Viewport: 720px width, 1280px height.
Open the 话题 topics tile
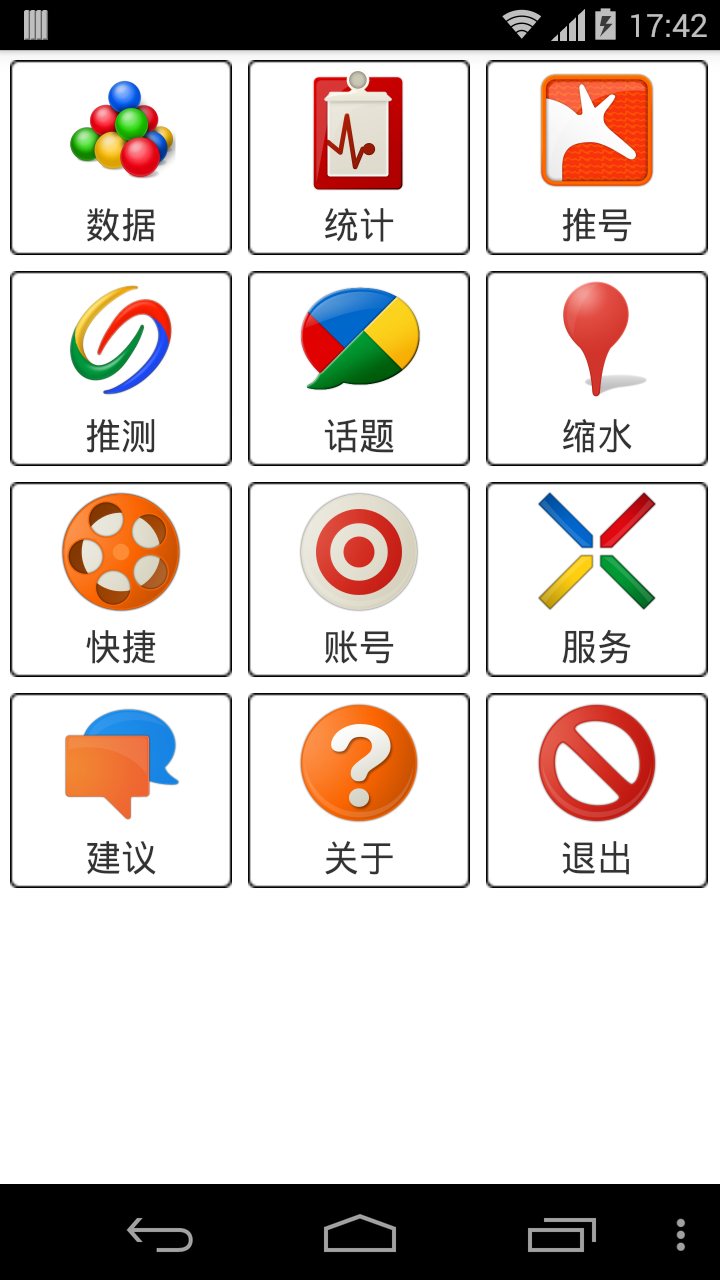[359, 368]
